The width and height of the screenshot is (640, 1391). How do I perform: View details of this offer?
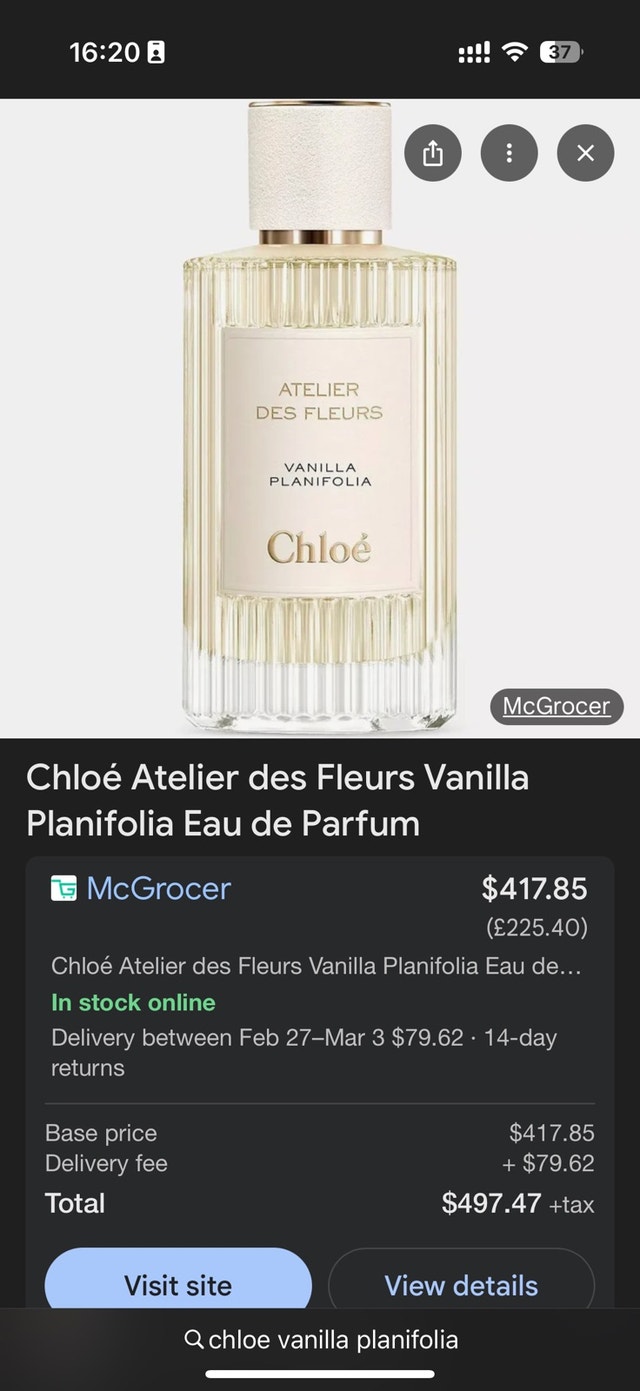click(461, 1283)
